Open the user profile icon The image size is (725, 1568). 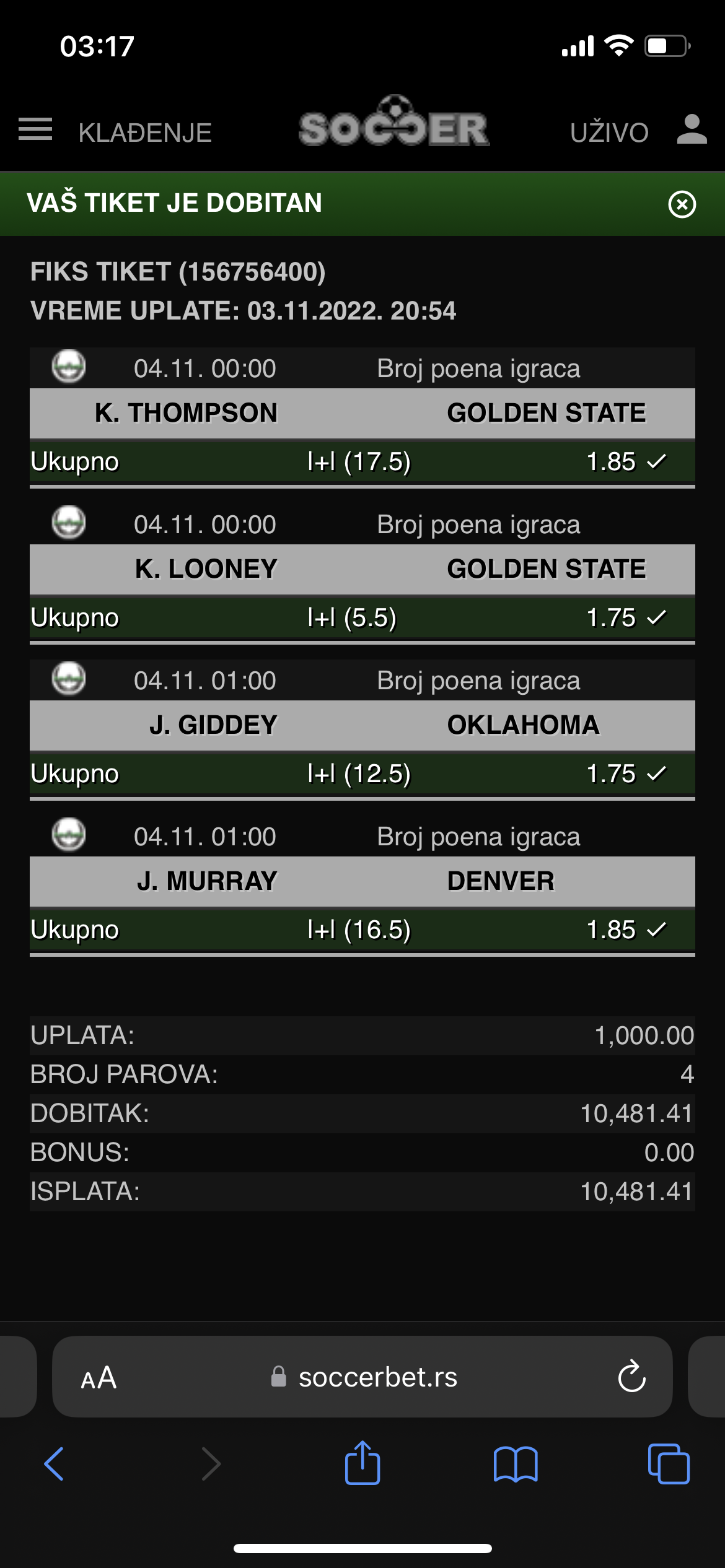pyautogui.click(x=692, y=129)
